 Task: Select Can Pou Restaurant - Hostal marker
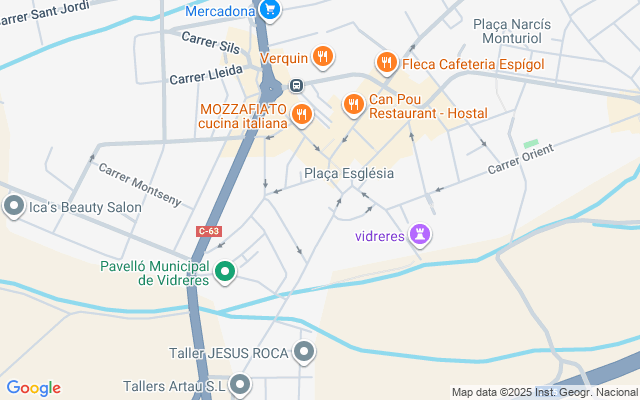[353, 104]
